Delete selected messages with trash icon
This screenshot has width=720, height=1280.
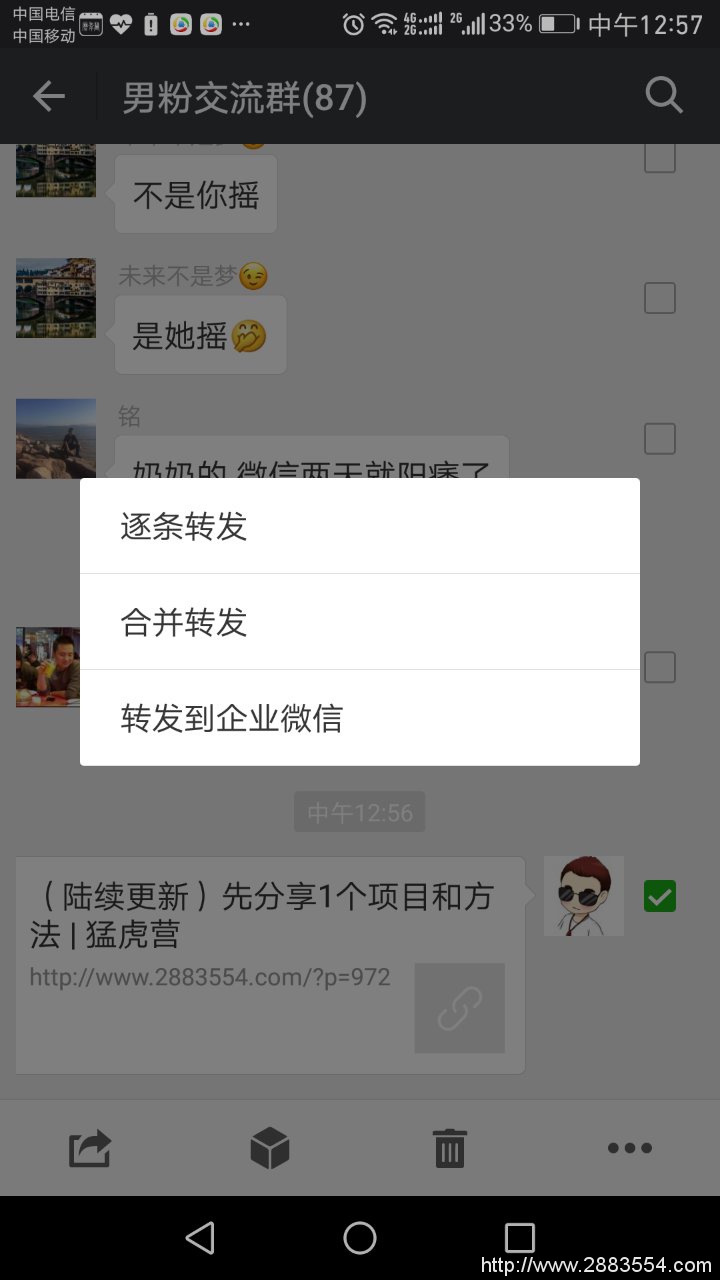[450, 1148]
